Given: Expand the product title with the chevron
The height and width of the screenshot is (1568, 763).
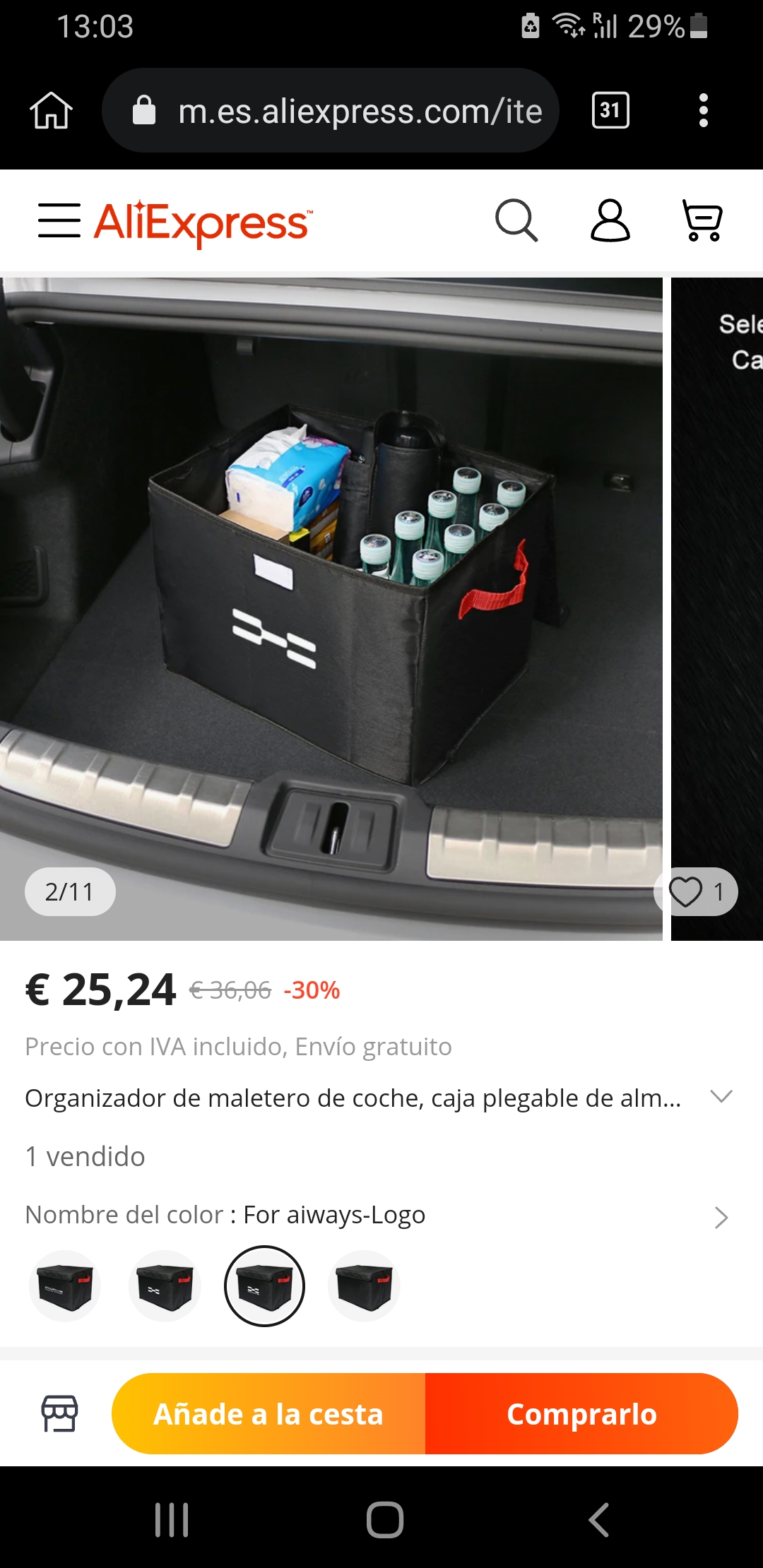Looking at the screenshot, I should (721, 1097).
